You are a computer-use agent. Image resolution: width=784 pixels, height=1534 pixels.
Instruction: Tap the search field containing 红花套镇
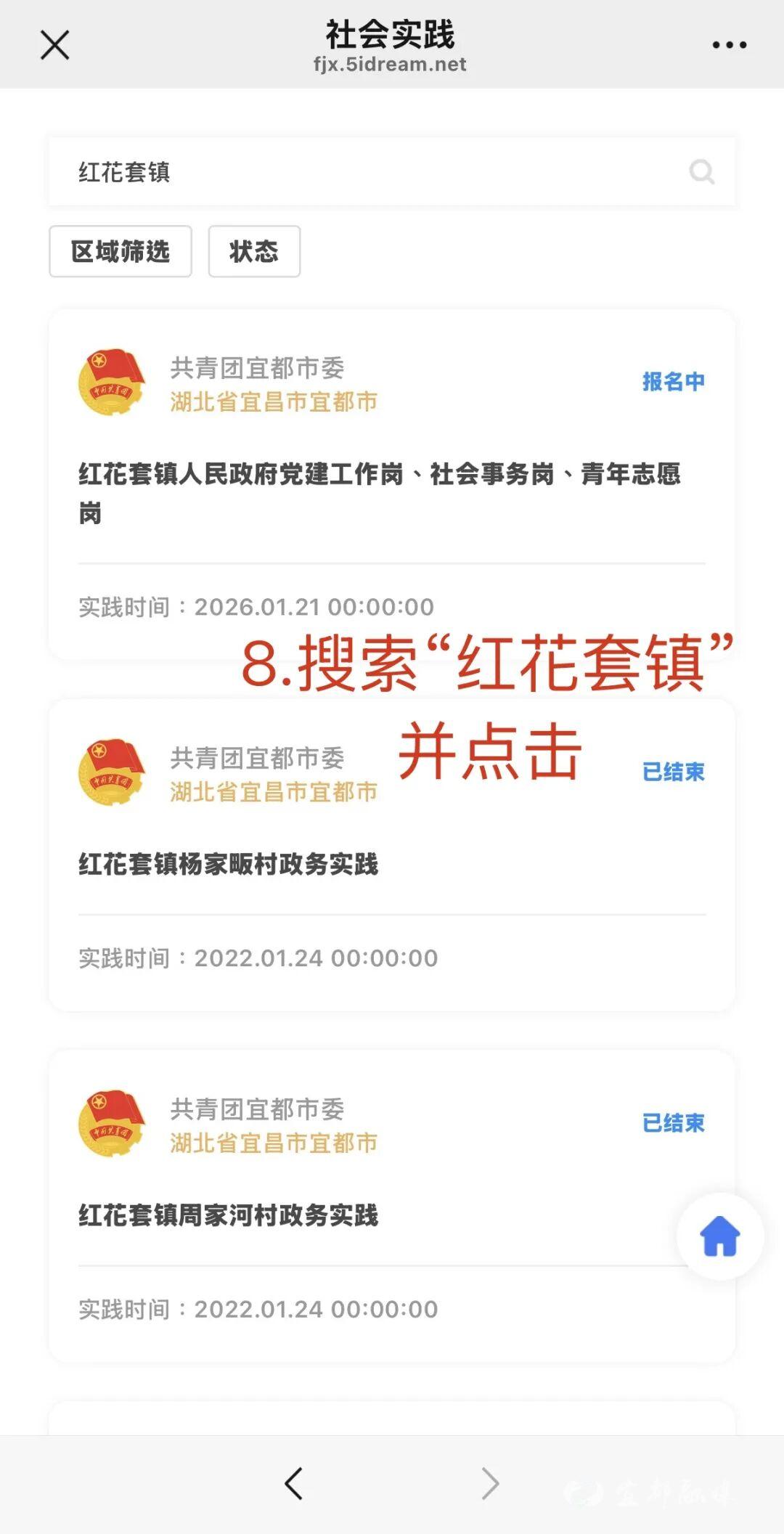click(363, 172)
